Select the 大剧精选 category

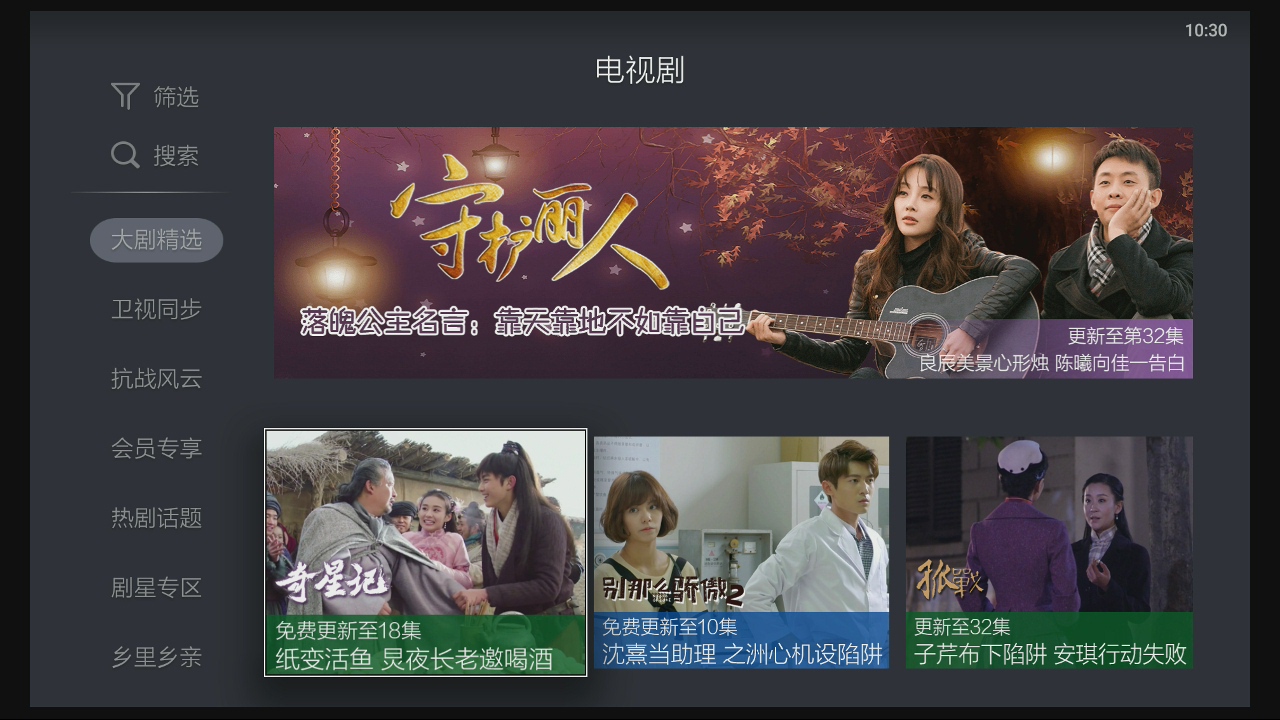156,240
